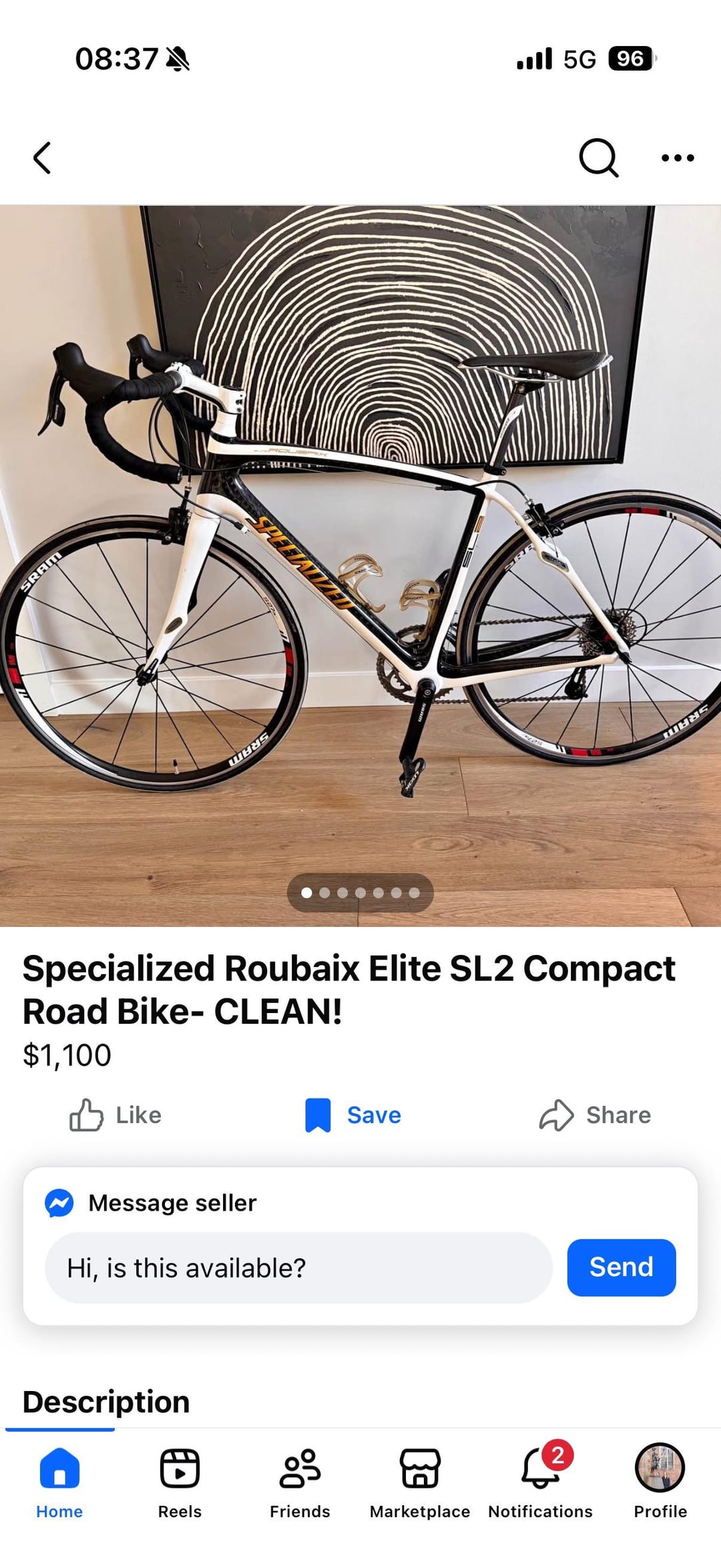Go to the Friends tab

(x=300, y=1481)
